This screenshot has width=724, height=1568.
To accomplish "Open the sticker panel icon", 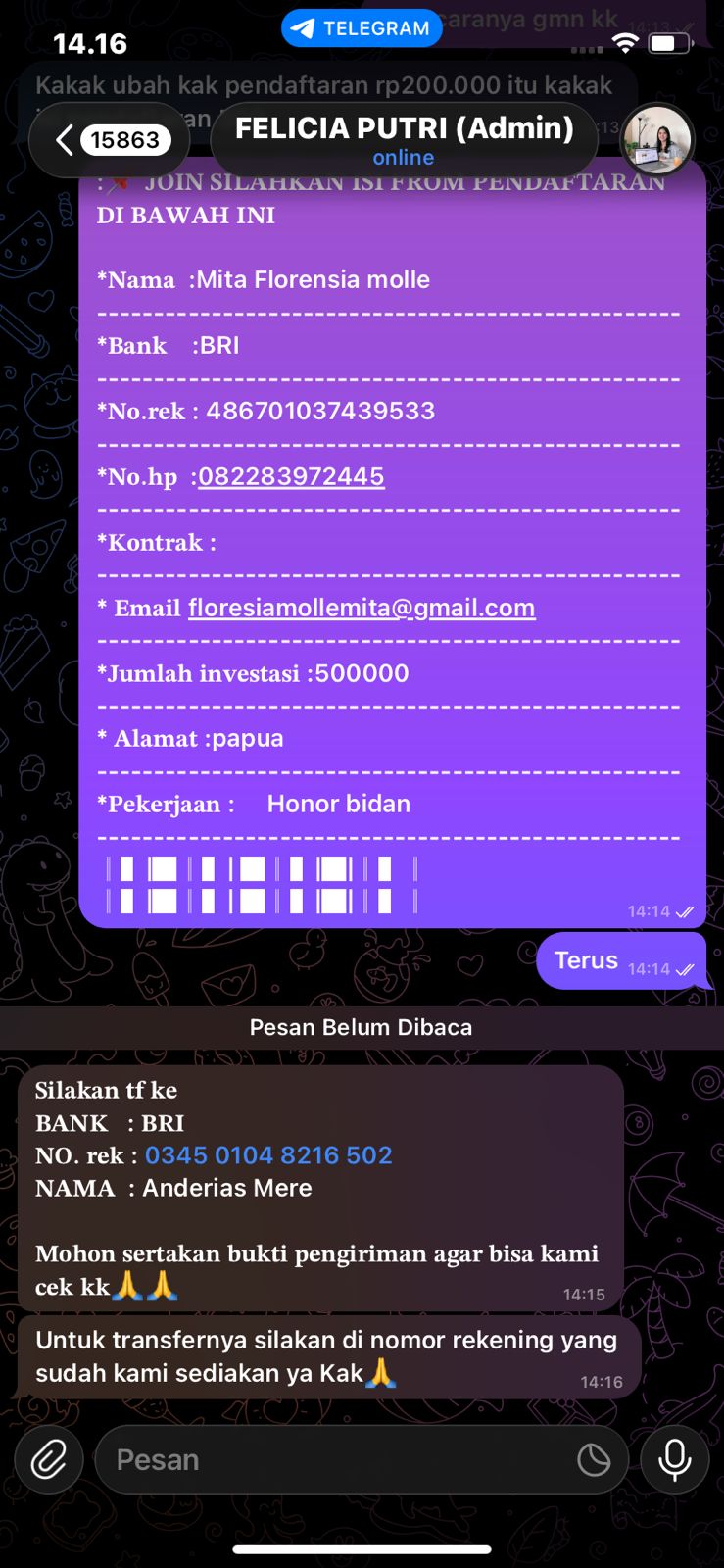I will pyautogui.click(x=594, y=1459).
